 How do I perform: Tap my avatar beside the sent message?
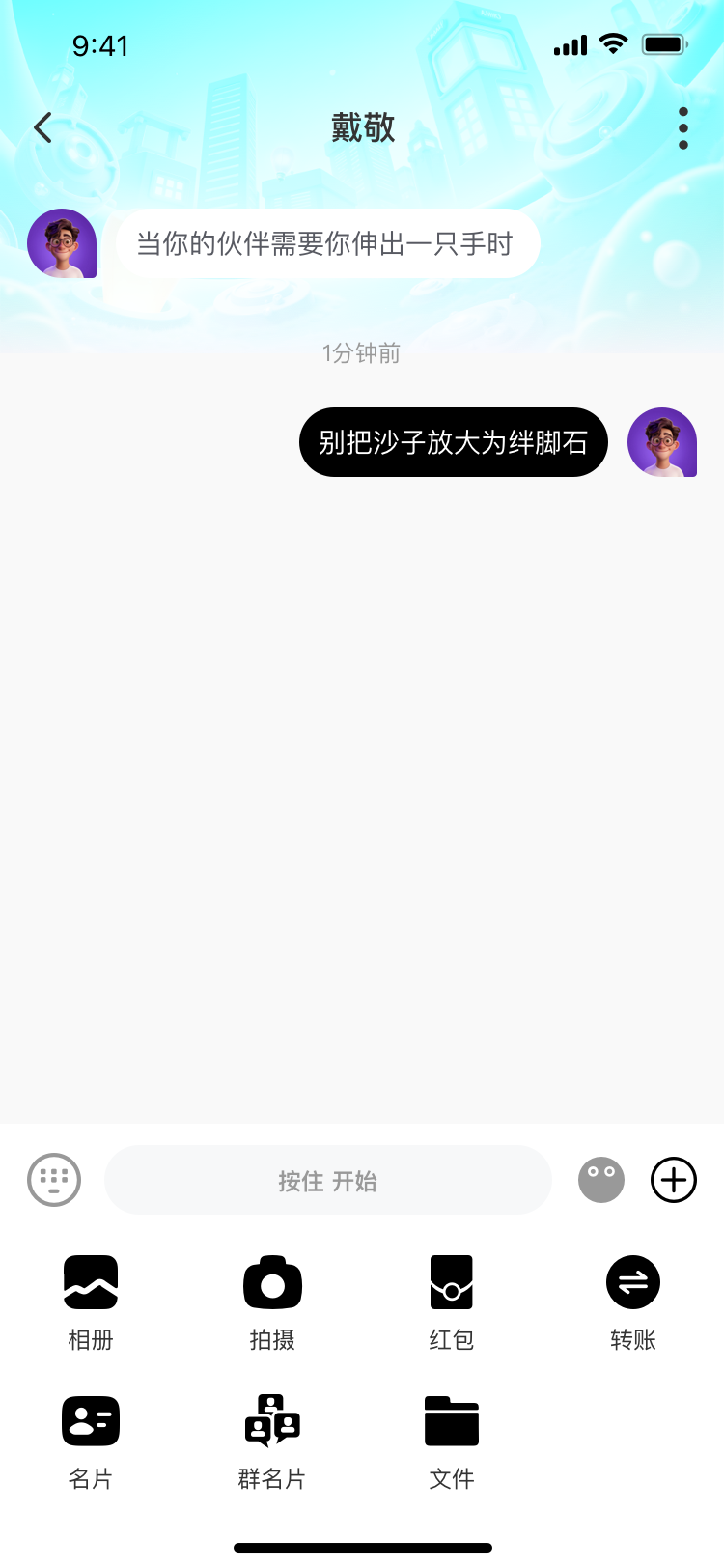pyautogui.click(x=661, y=442)
